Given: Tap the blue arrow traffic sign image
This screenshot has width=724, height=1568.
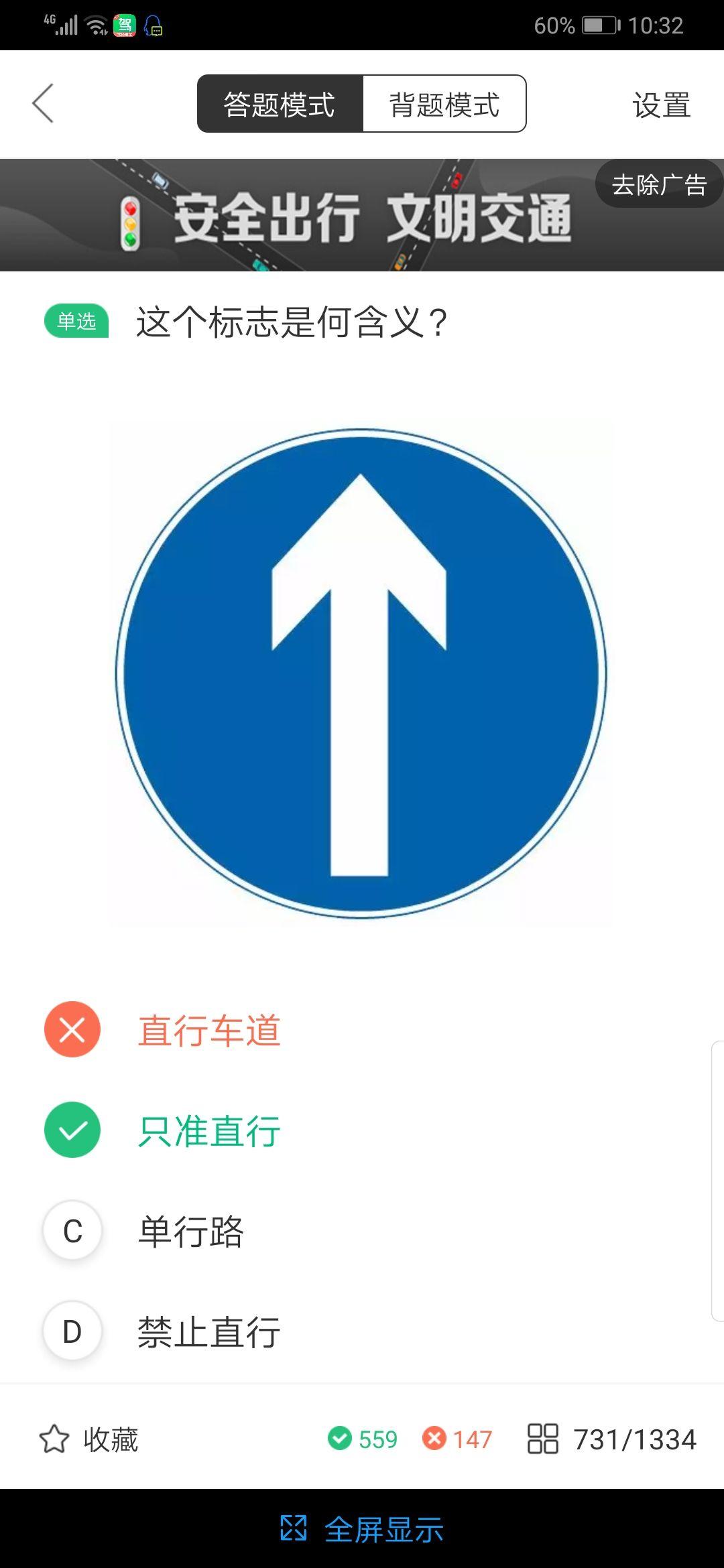Looking at the screenshot, I should [x=362, y=670].
